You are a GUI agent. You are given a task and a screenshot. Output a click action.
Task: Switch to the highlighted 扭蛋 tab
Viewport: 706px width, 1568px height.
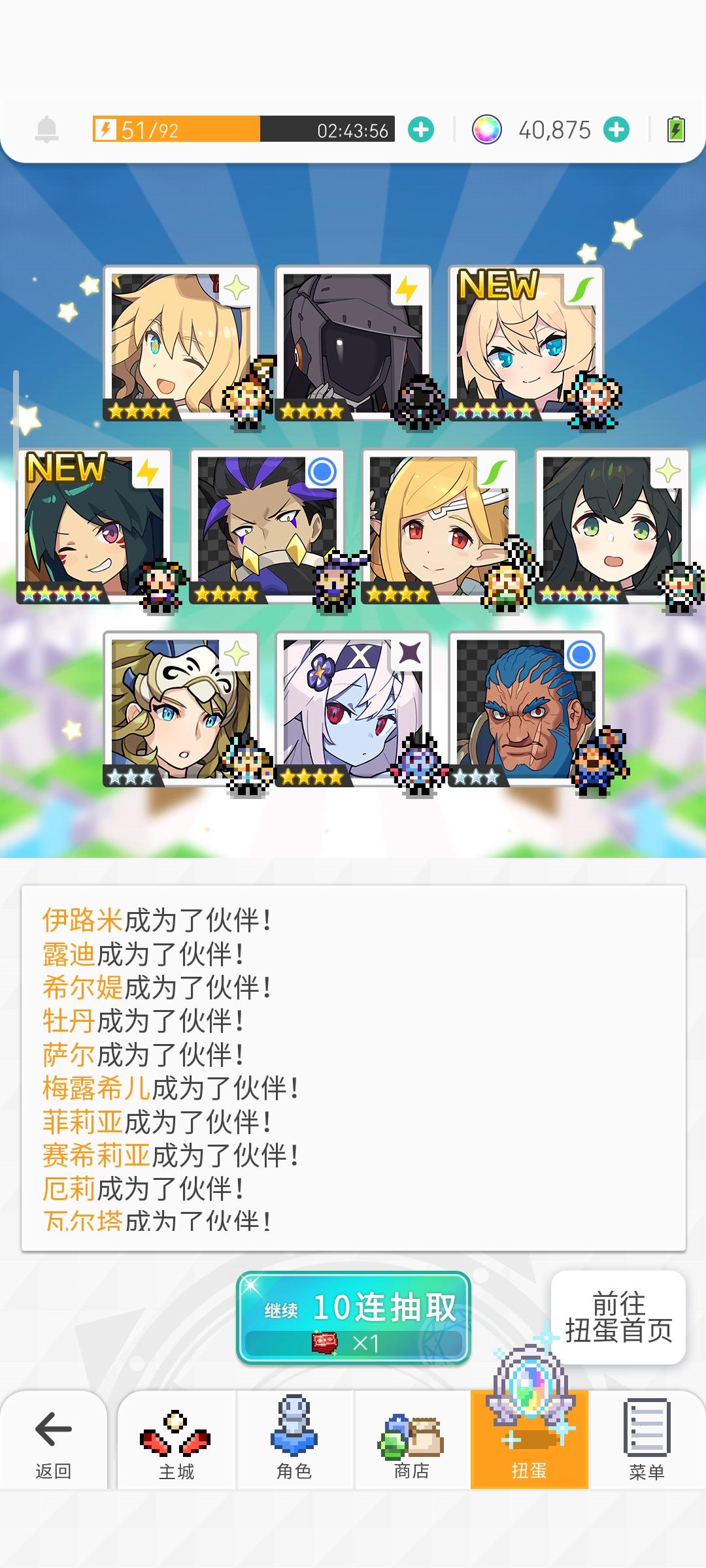[531, 1429]
